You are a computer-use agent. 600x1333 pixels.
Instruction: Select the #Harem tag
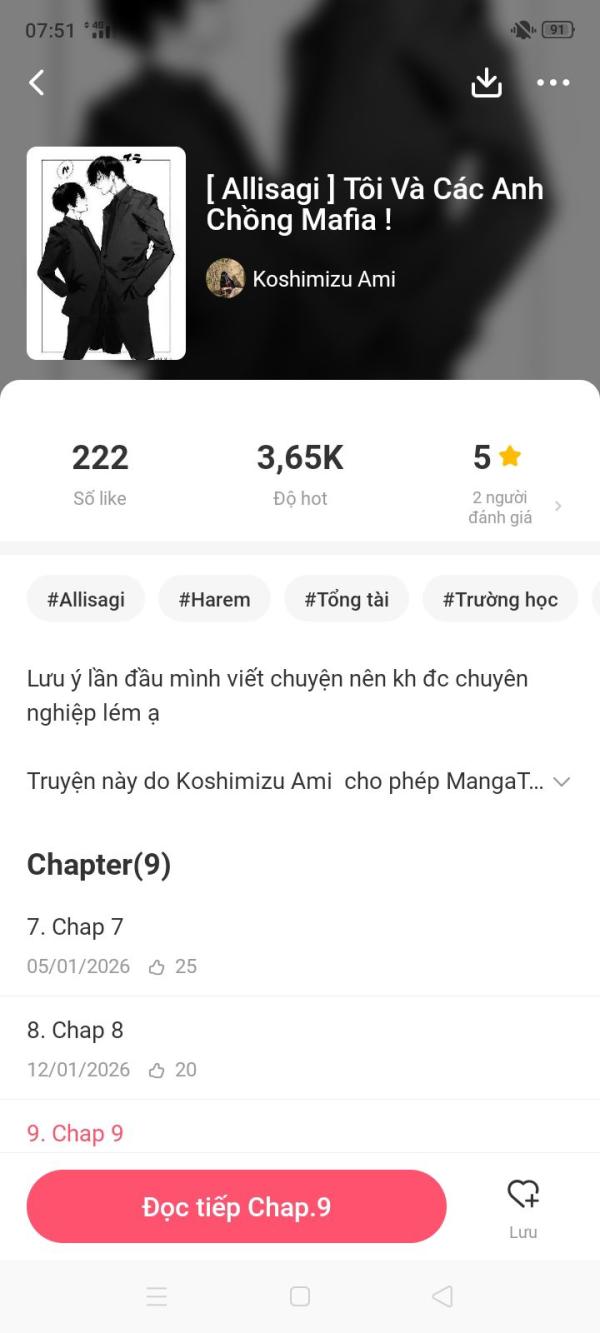pyautogui.click(x=214, y=600)
